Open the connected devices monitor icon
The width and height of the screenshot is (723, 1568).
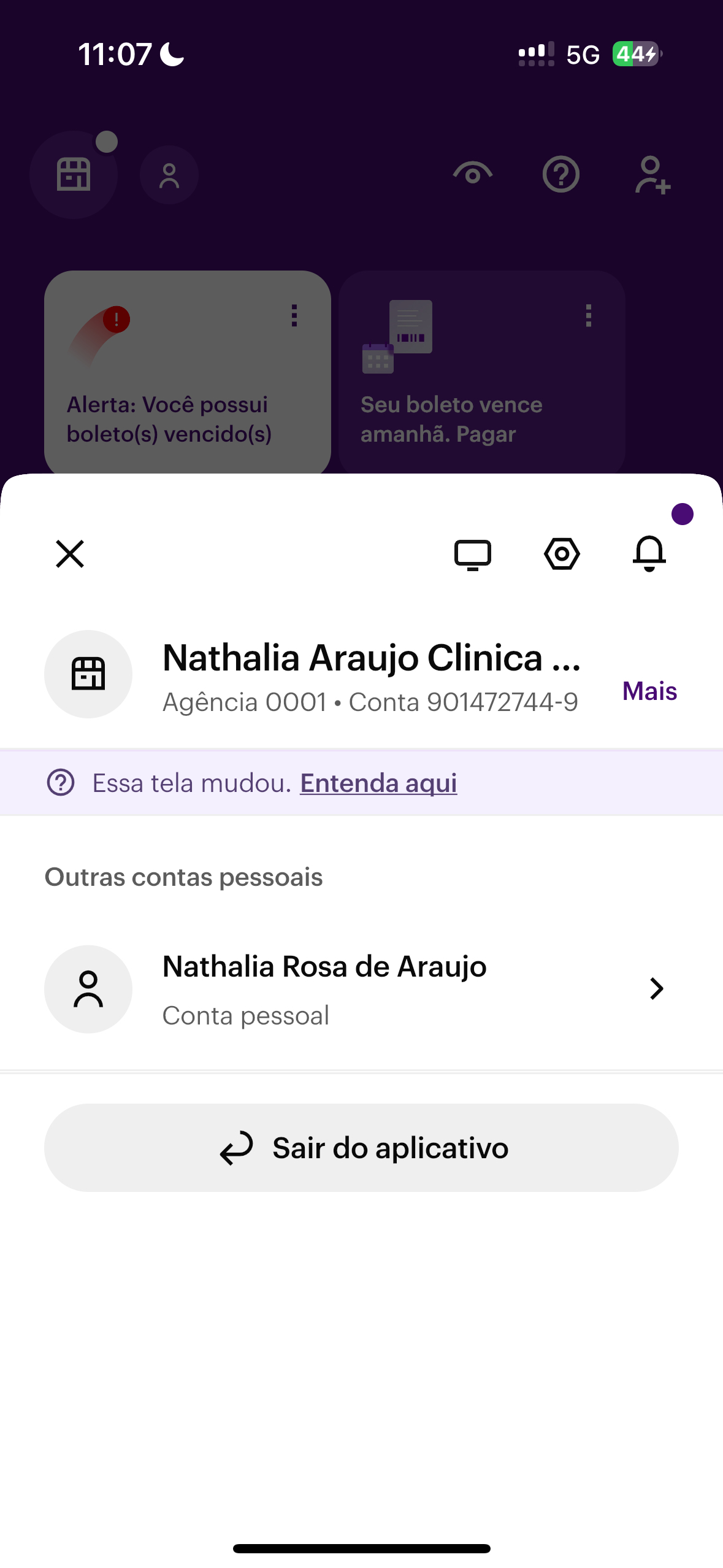tap(472, 555)
